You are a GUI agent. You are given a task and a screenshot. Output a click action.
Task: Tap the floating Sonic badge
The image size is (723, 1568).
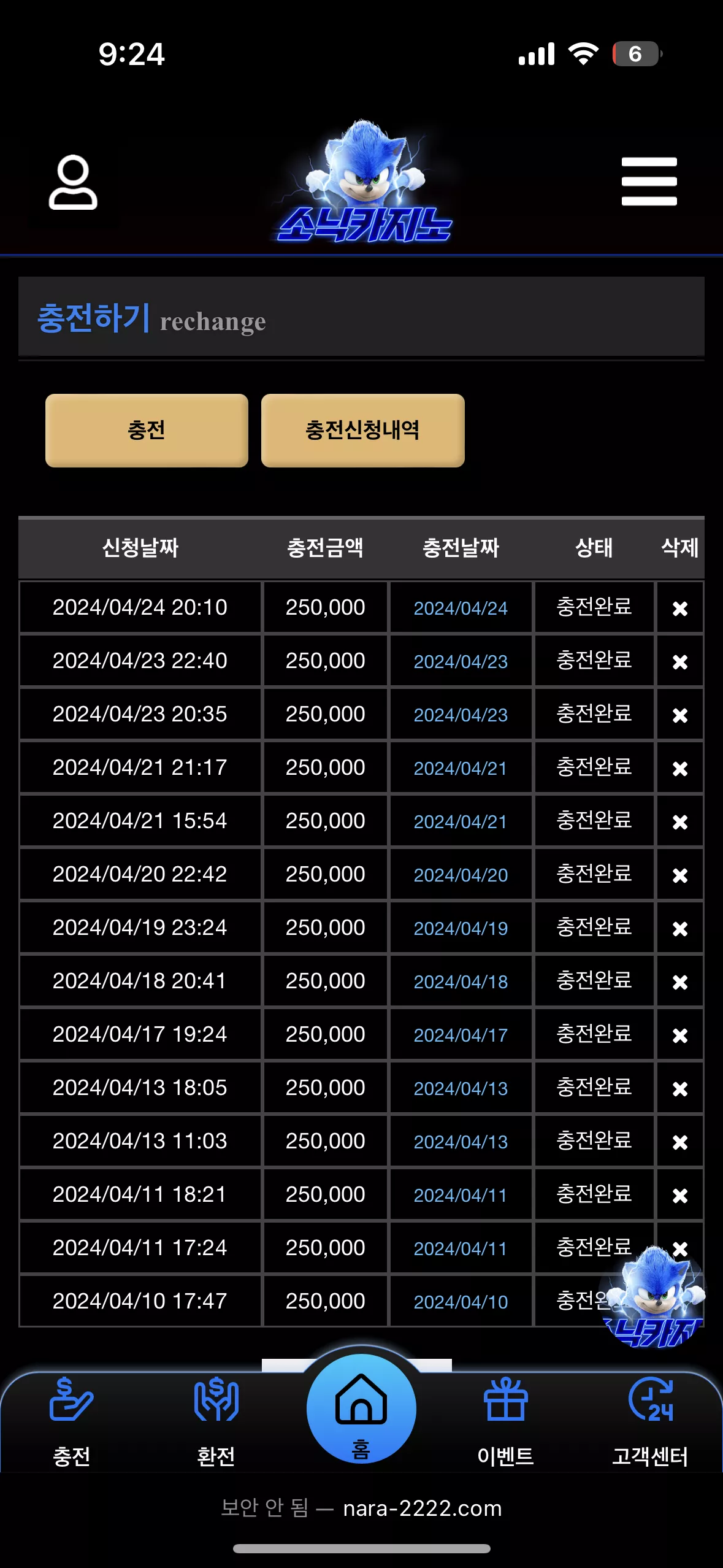point(654,1298)
